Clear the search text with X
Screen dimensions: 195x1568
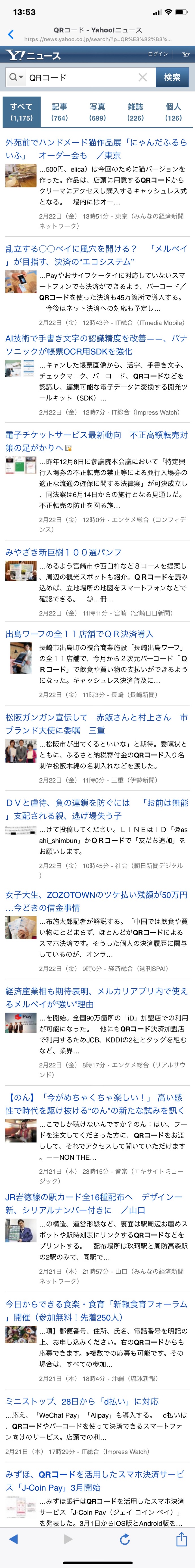click(142, 77)
